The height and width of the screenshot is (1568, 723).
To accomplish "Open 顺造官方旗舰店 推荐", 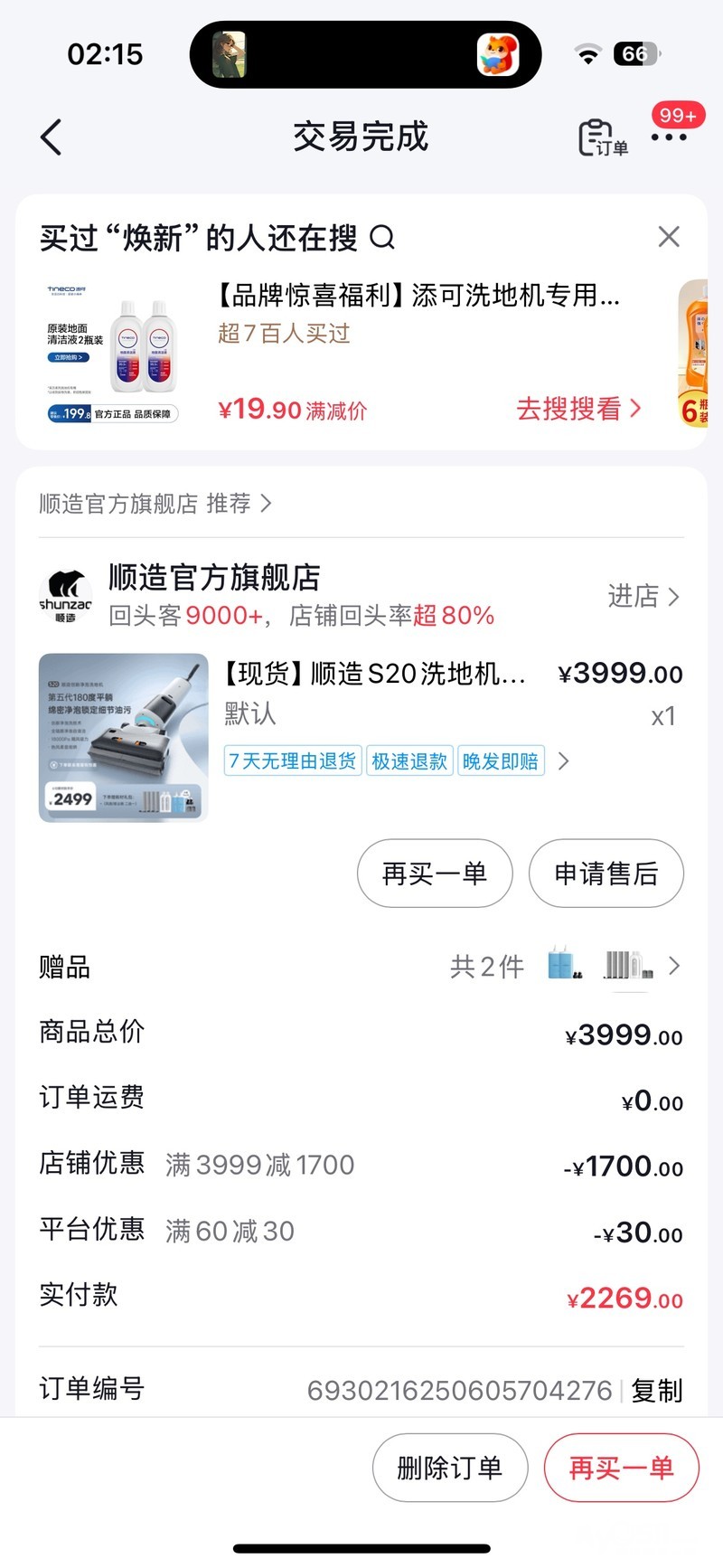I will 155,504.
